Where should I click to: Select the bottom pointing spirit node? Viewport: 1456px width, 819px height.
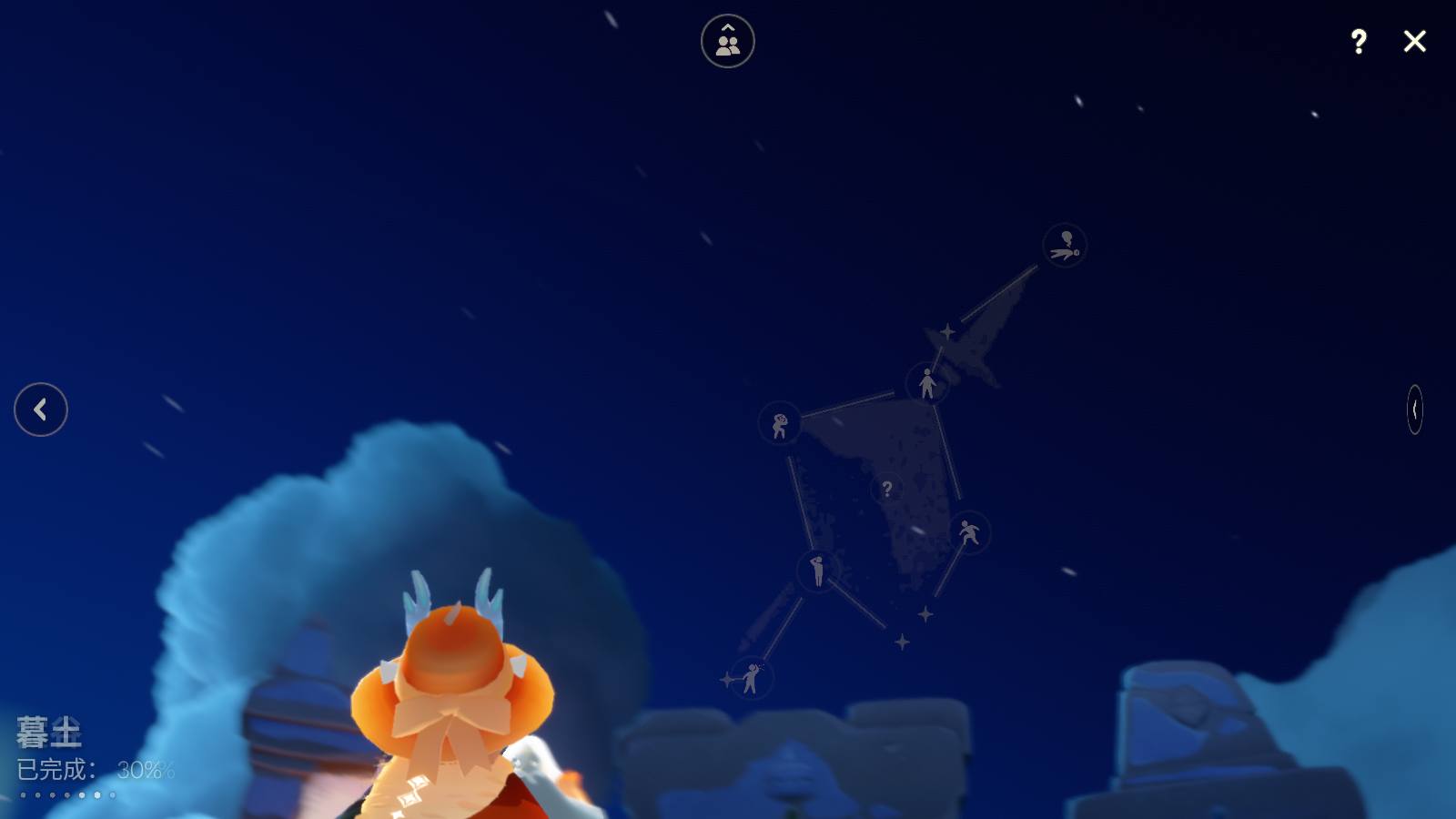(x=751, y=678)
